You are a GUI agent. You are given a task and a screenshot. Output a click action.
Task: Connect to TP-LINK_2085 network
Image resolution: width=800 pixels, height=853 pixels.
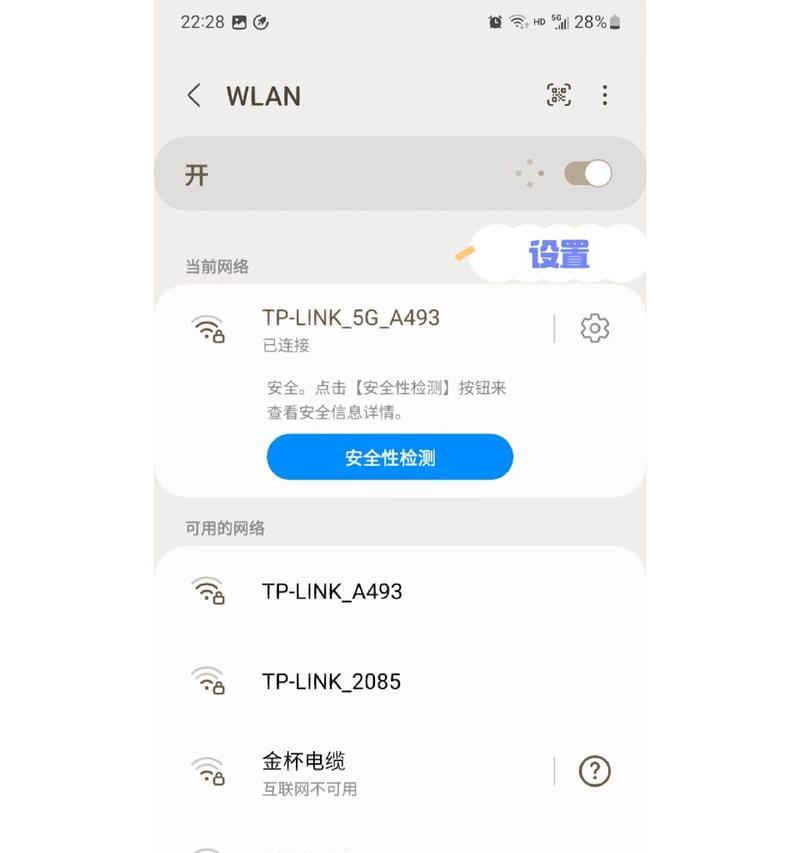click(x=331, y=681)
